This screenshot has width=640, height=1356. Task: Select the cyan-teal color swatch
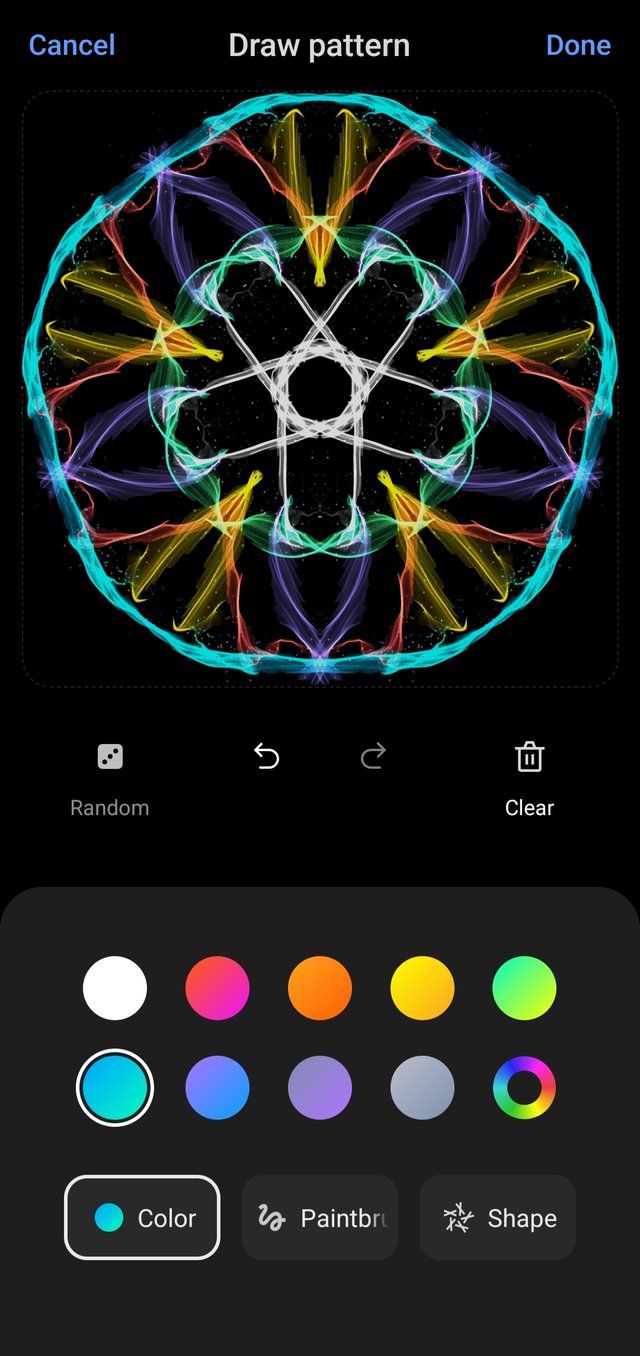pyautogui.click(x=115, y=1087)
